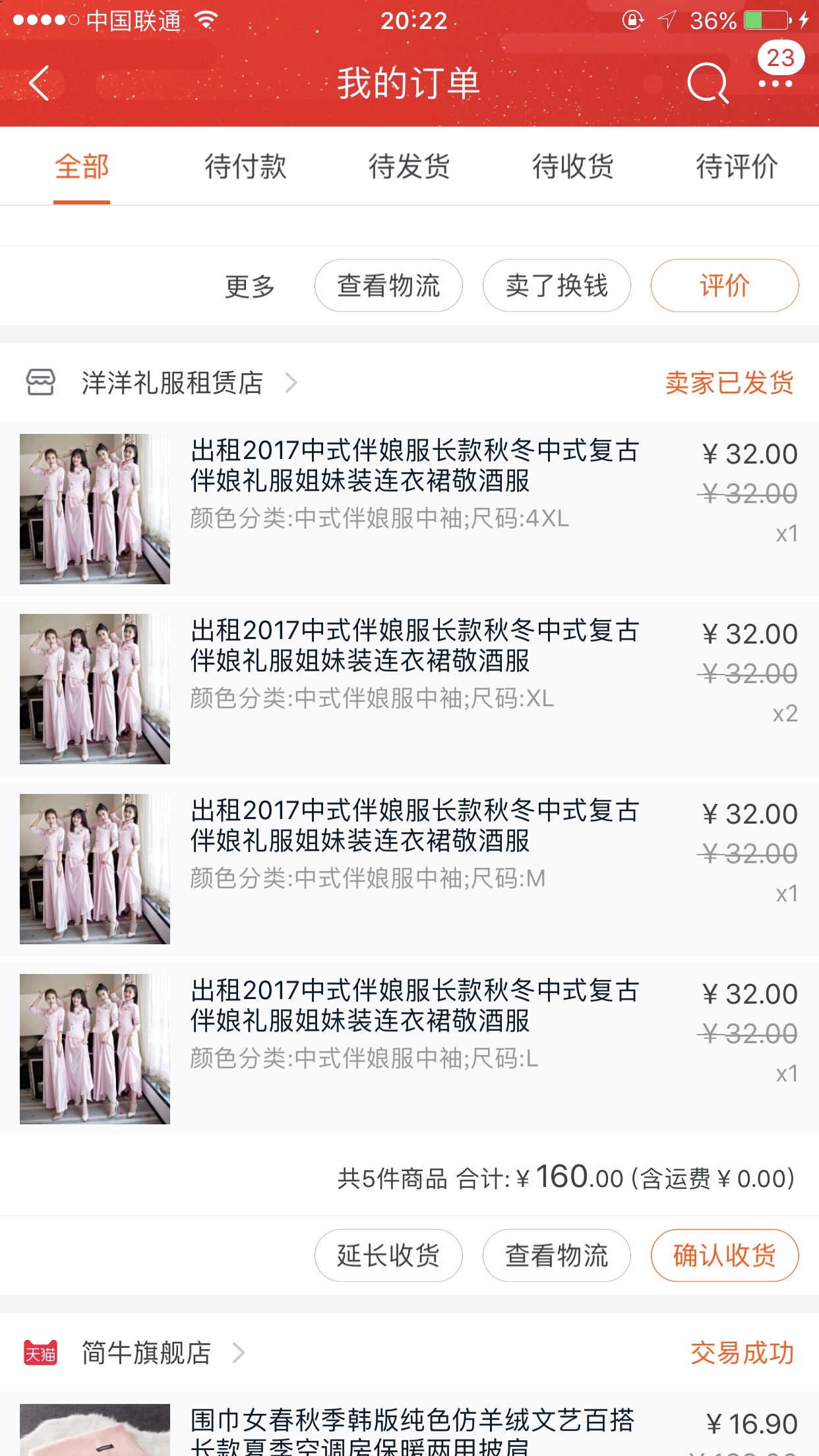Viewport: 819px width, 1456px height.
Task: Tap 更多 for more order options
Action: 249,286
